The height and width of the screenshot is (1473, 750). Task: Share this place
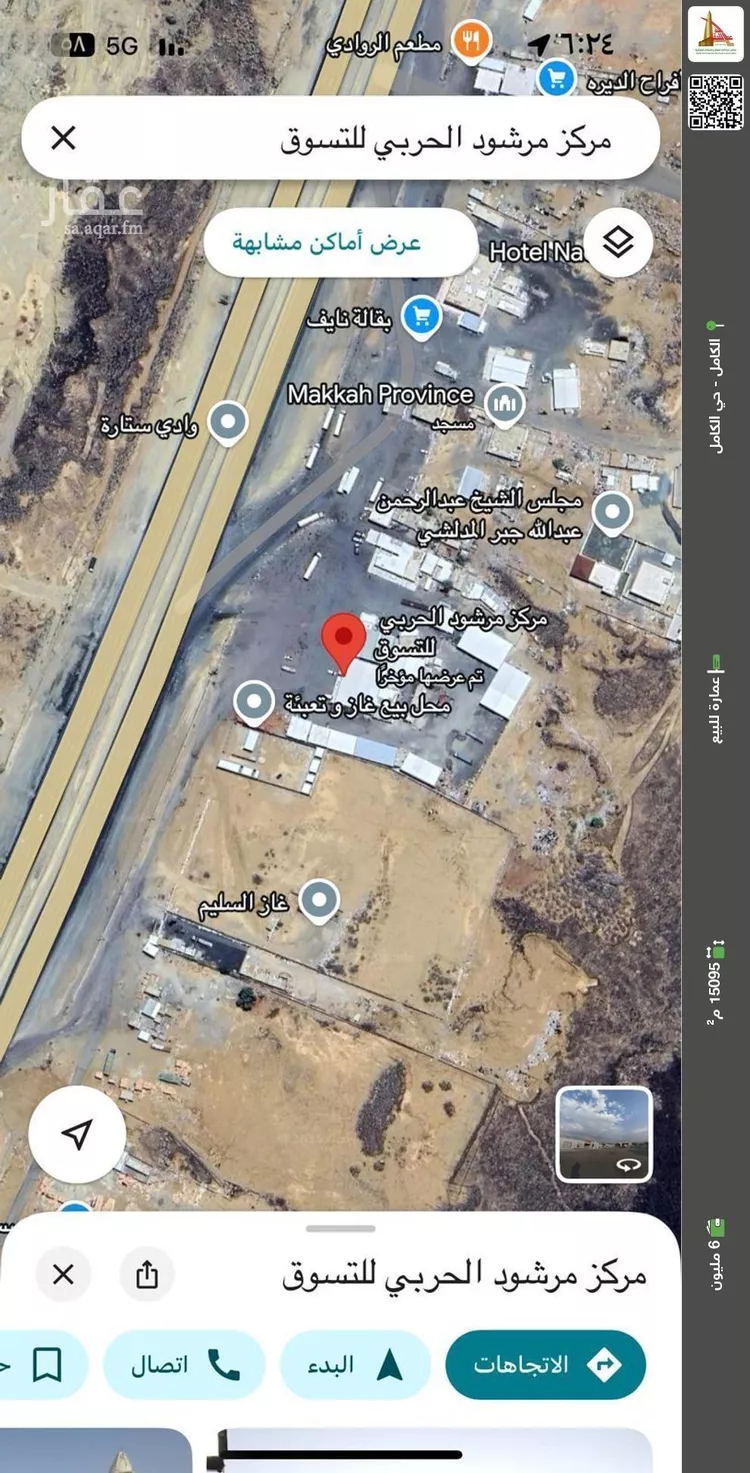click(x=147, y=1274)
